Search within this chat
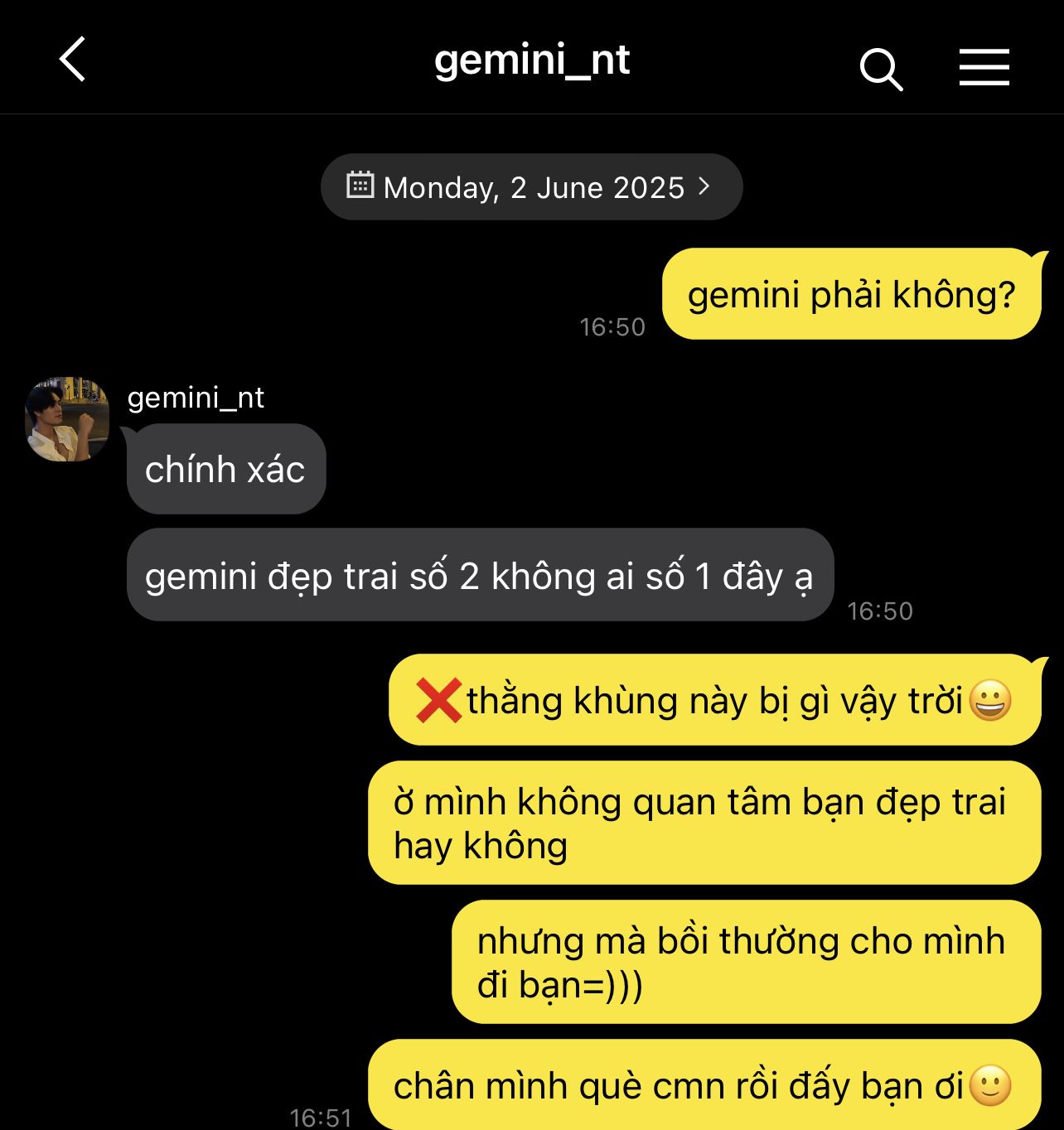 880,68
